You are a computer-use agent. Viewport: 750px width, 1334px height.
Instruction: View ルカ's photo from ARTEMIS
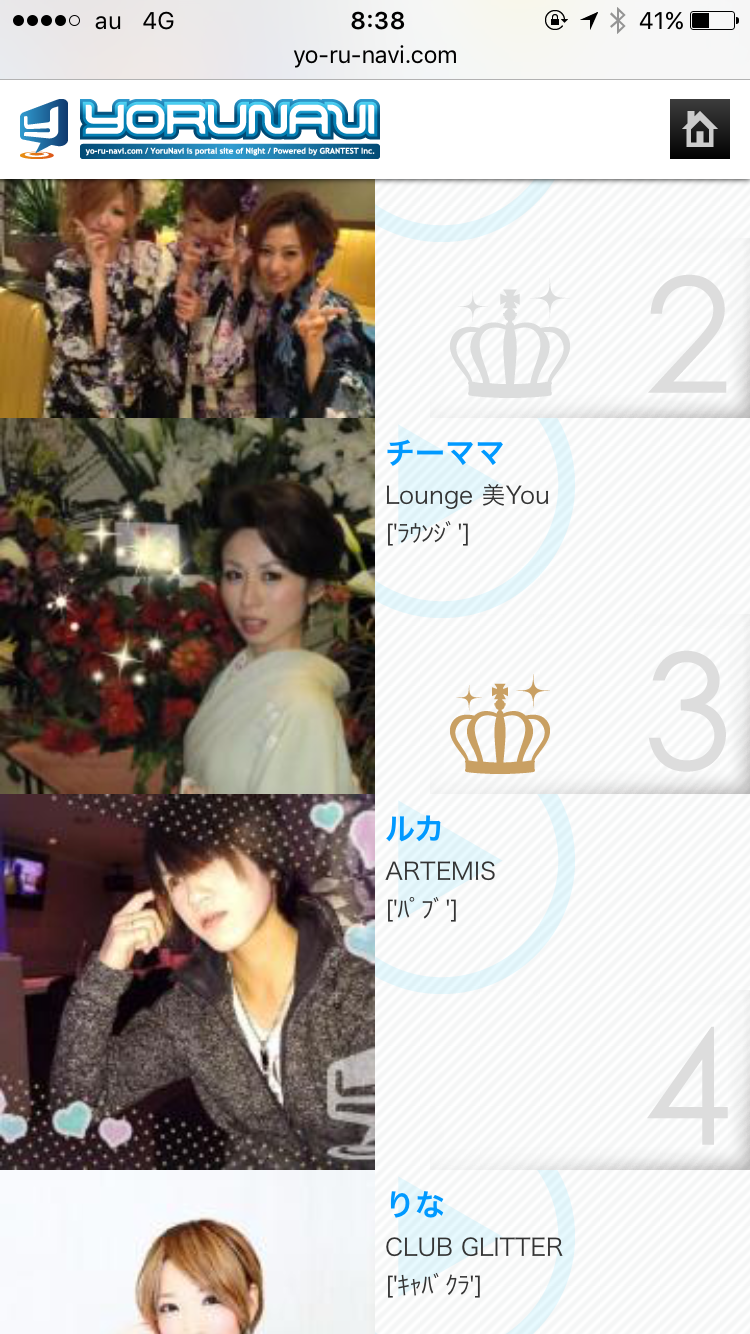pos(187,982)
